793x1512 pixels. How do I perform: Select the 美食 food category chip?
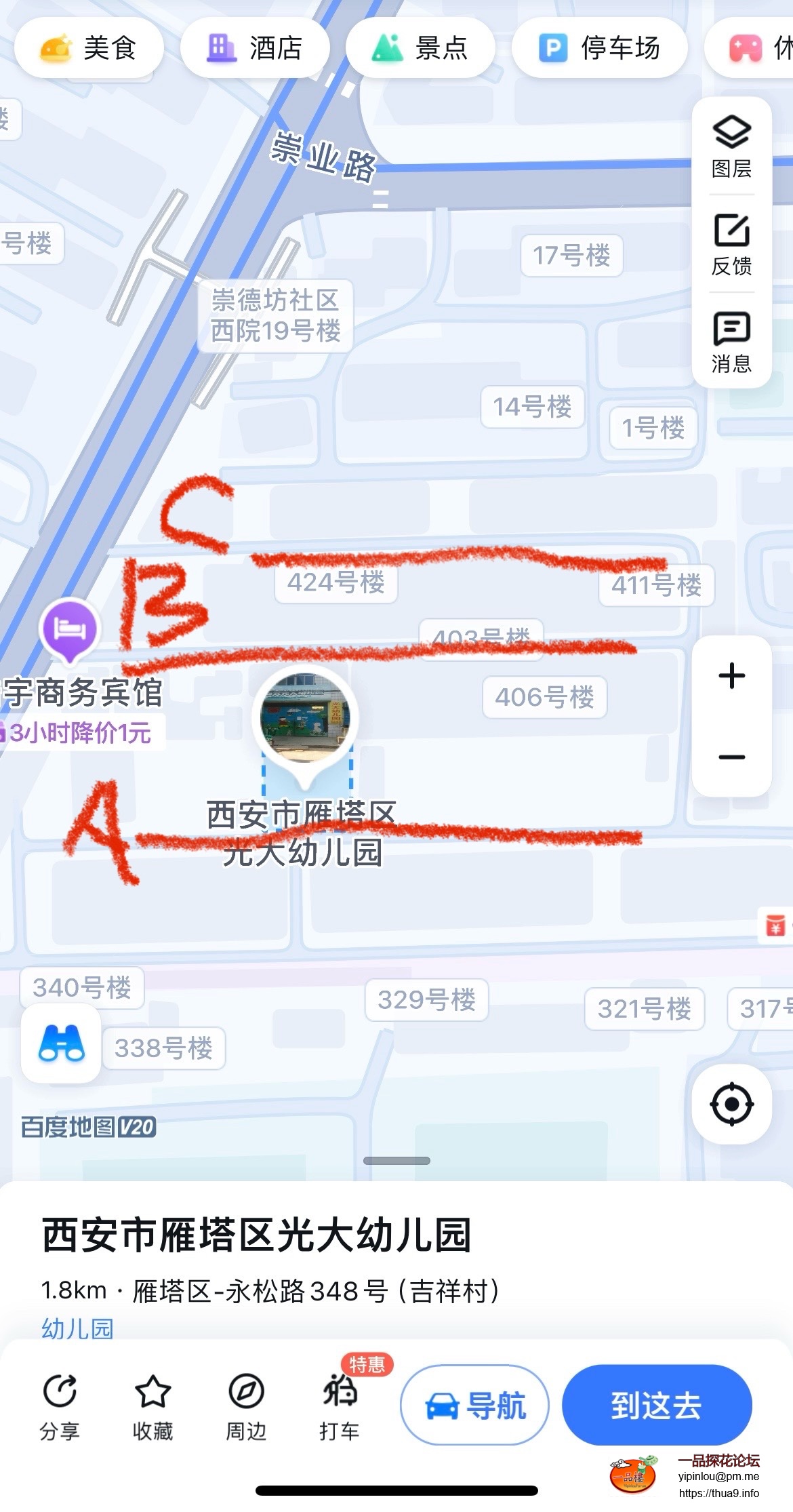(x=89, y=48)
